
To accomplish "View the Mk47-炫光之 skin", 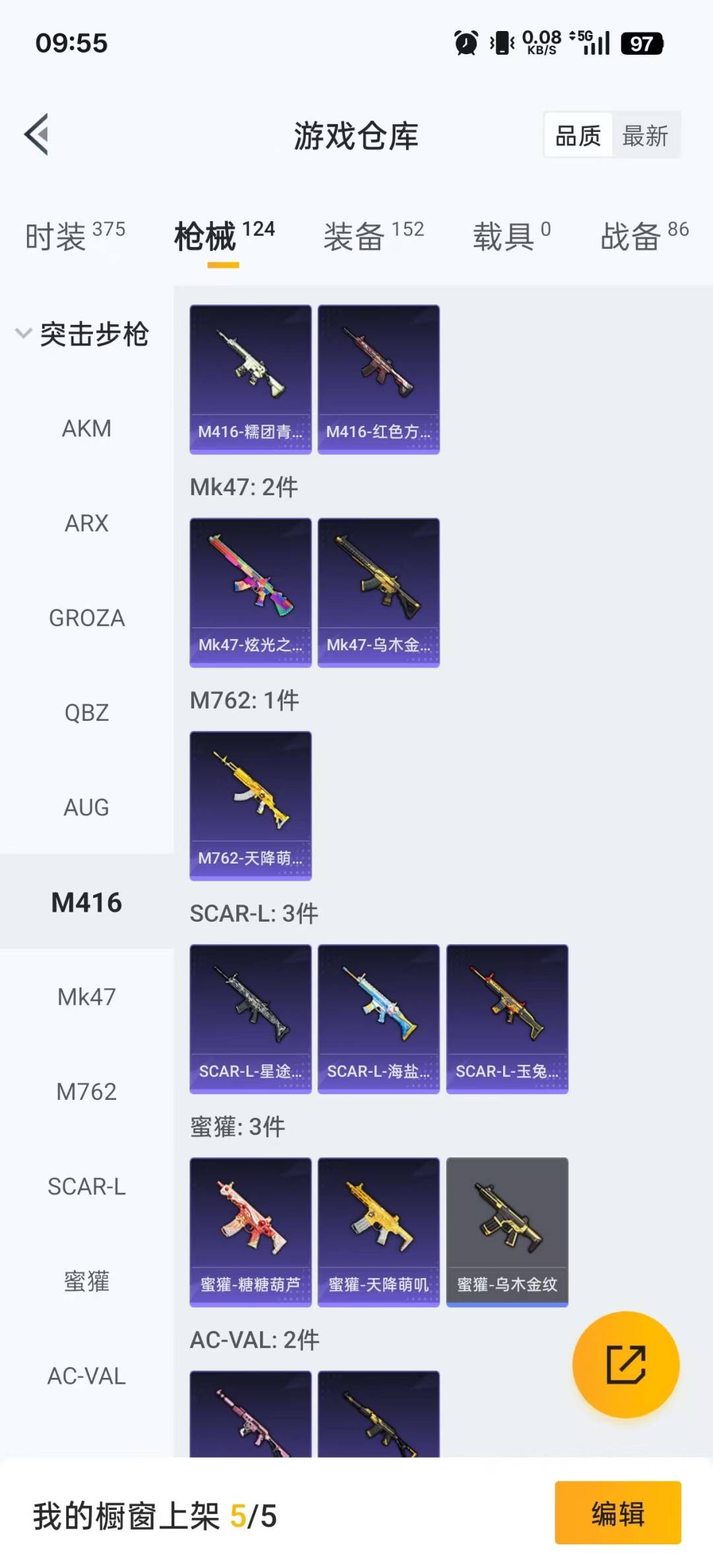I will [250, 592].
